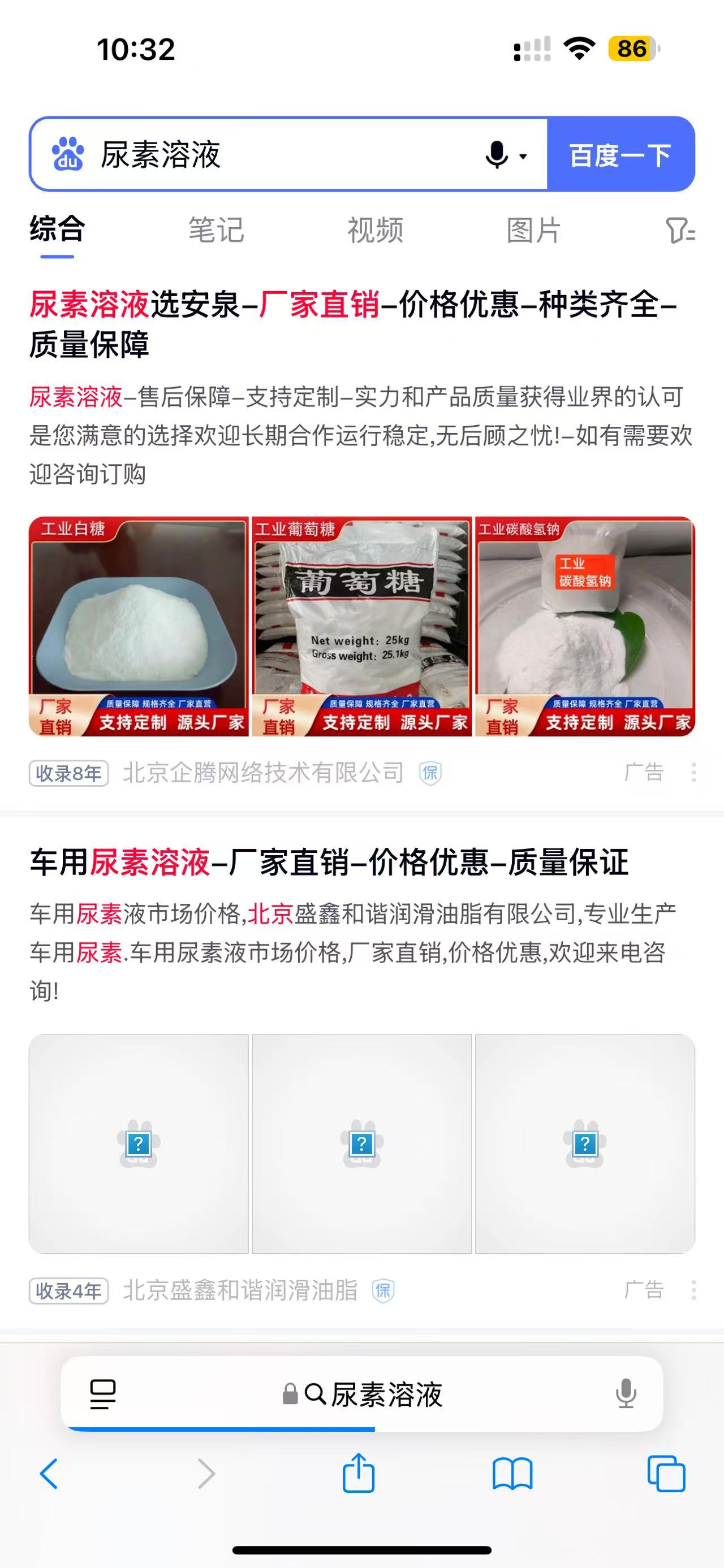Image resolution: width=724 pixels, height=1568 pixels.
Task: View the 工业葡萄糖 product image
Action: (x=361, y=626)
